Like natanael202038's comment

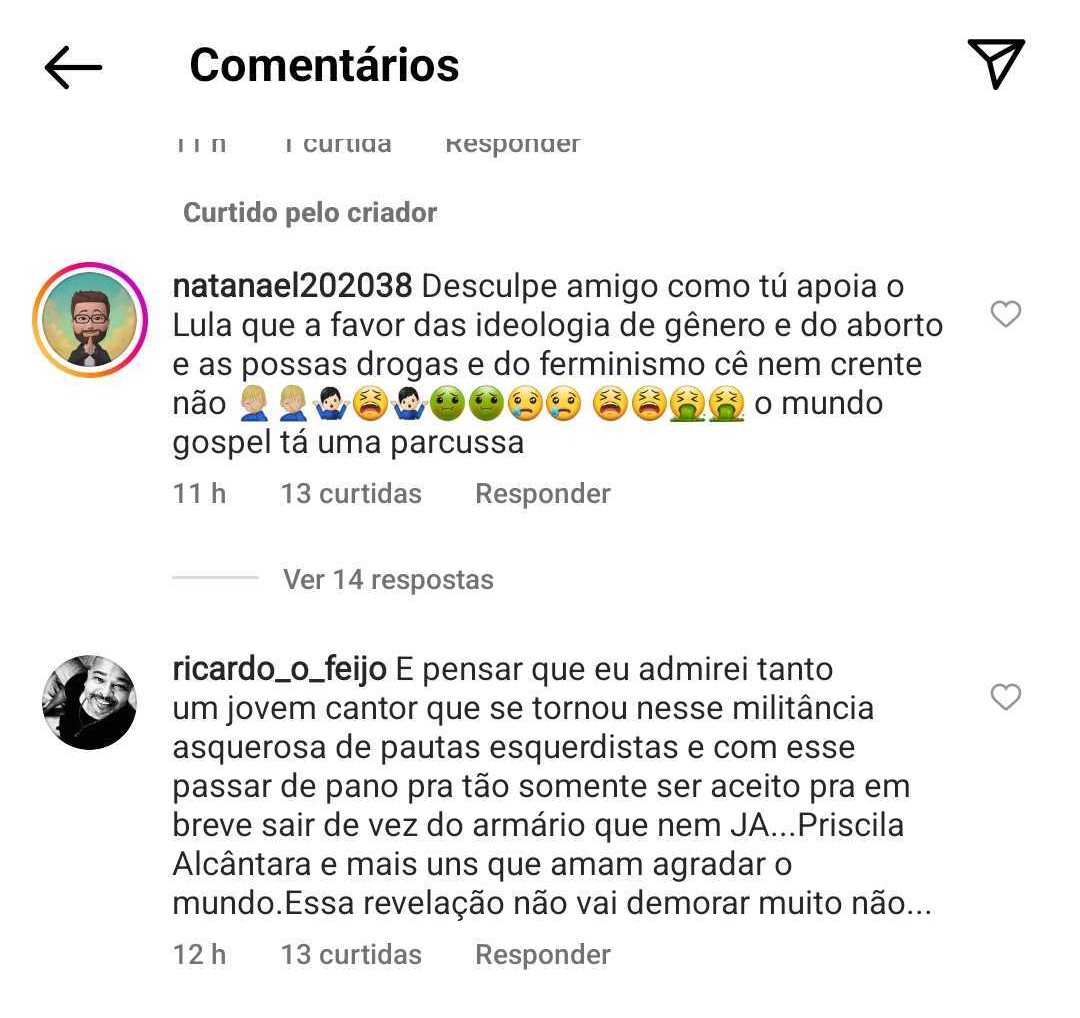(x=1006, y=314)
